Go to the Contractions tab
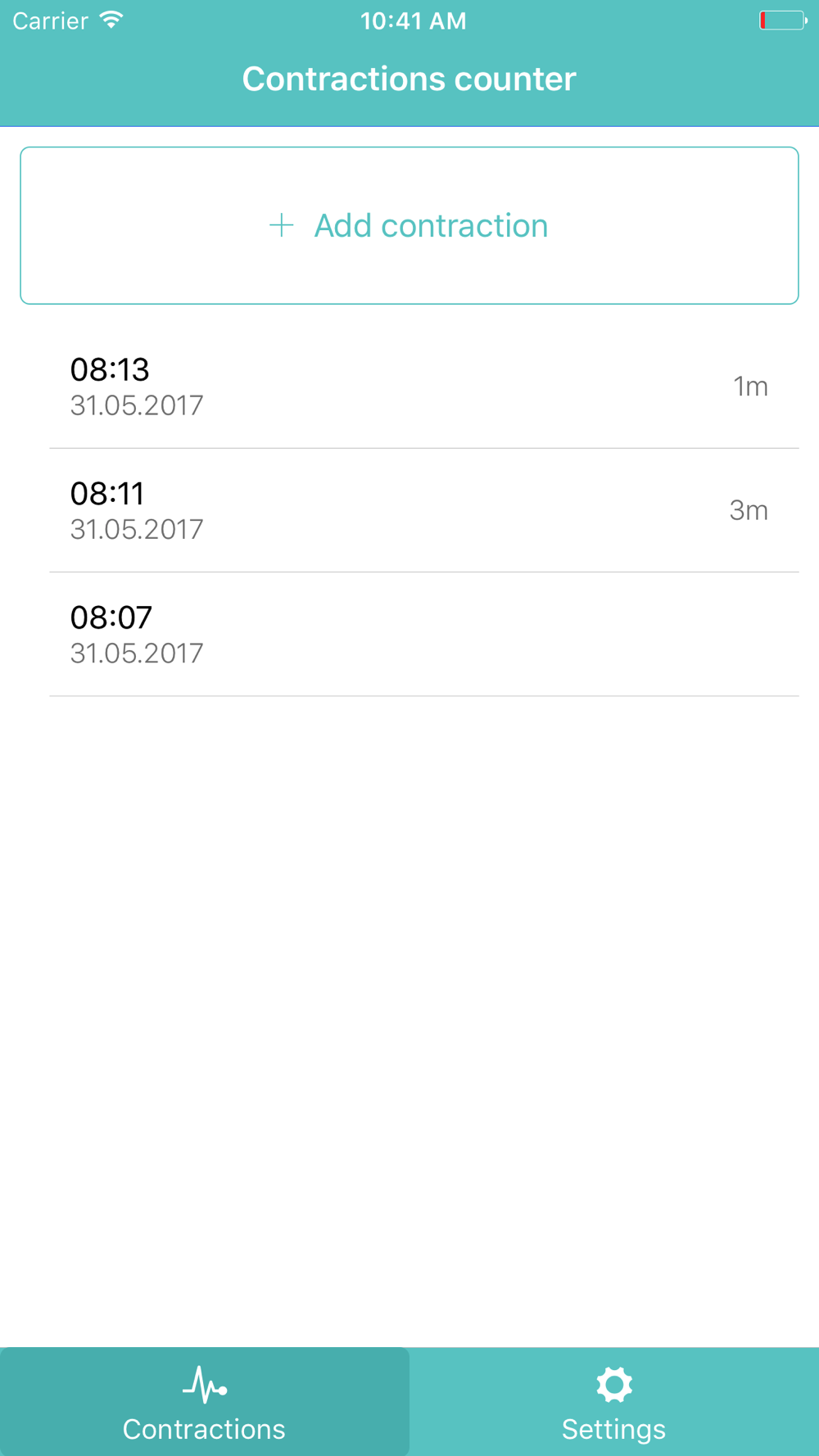Viewport: 819px width, 1456px height. point(205,1402)
